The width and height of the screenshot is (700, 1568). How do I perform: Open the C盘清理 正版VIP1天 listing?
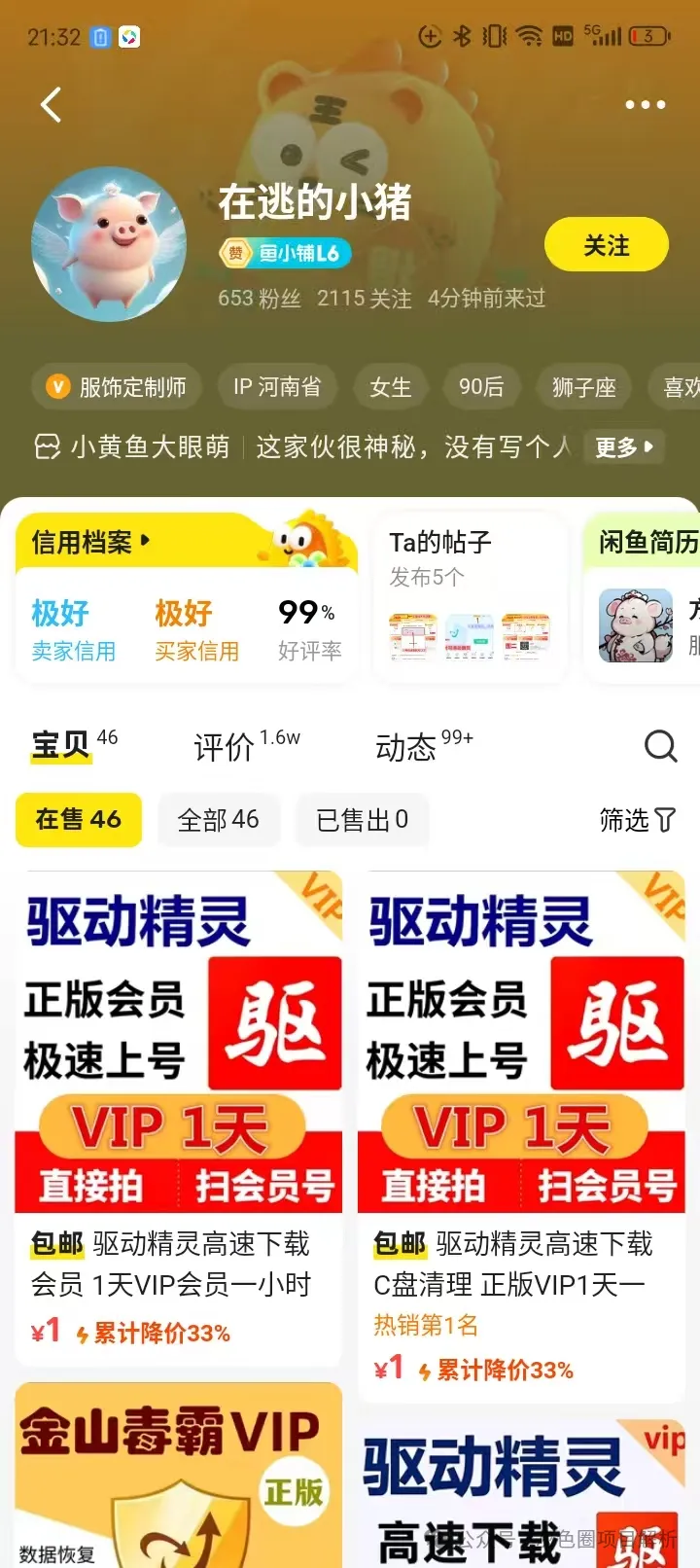[521, 1128]
